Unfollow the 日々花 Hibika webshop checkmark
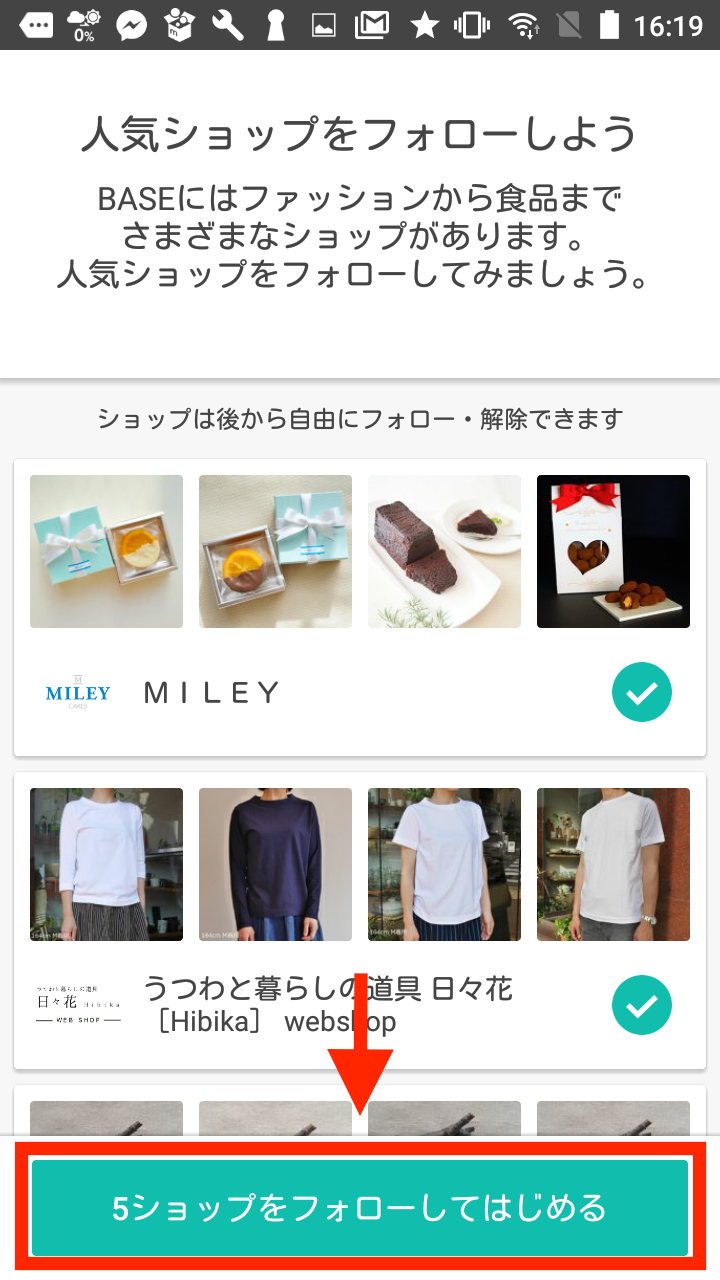Viewport: 720px width, 1280px height. click(x=641, y=1005)
